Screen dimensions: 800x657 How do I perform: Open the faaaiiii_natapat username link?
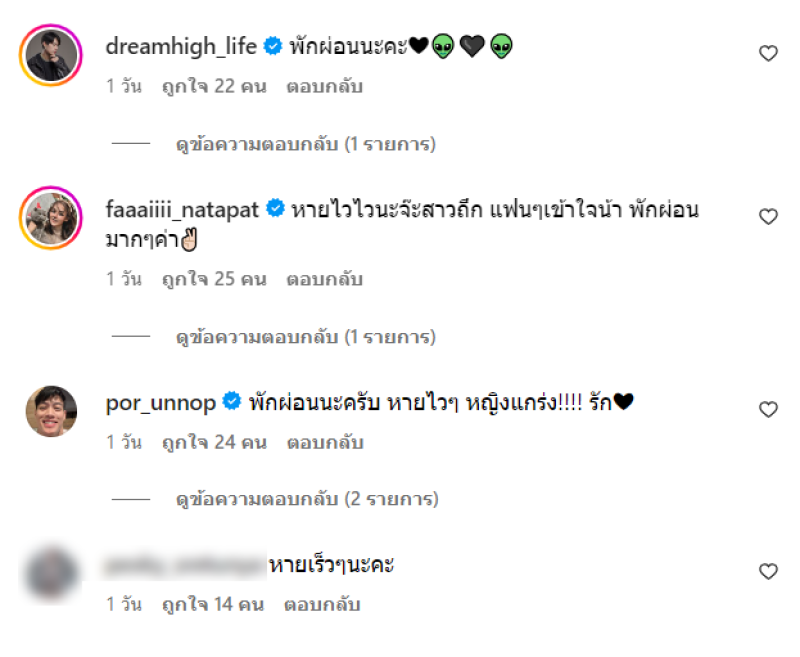(182, 210)
